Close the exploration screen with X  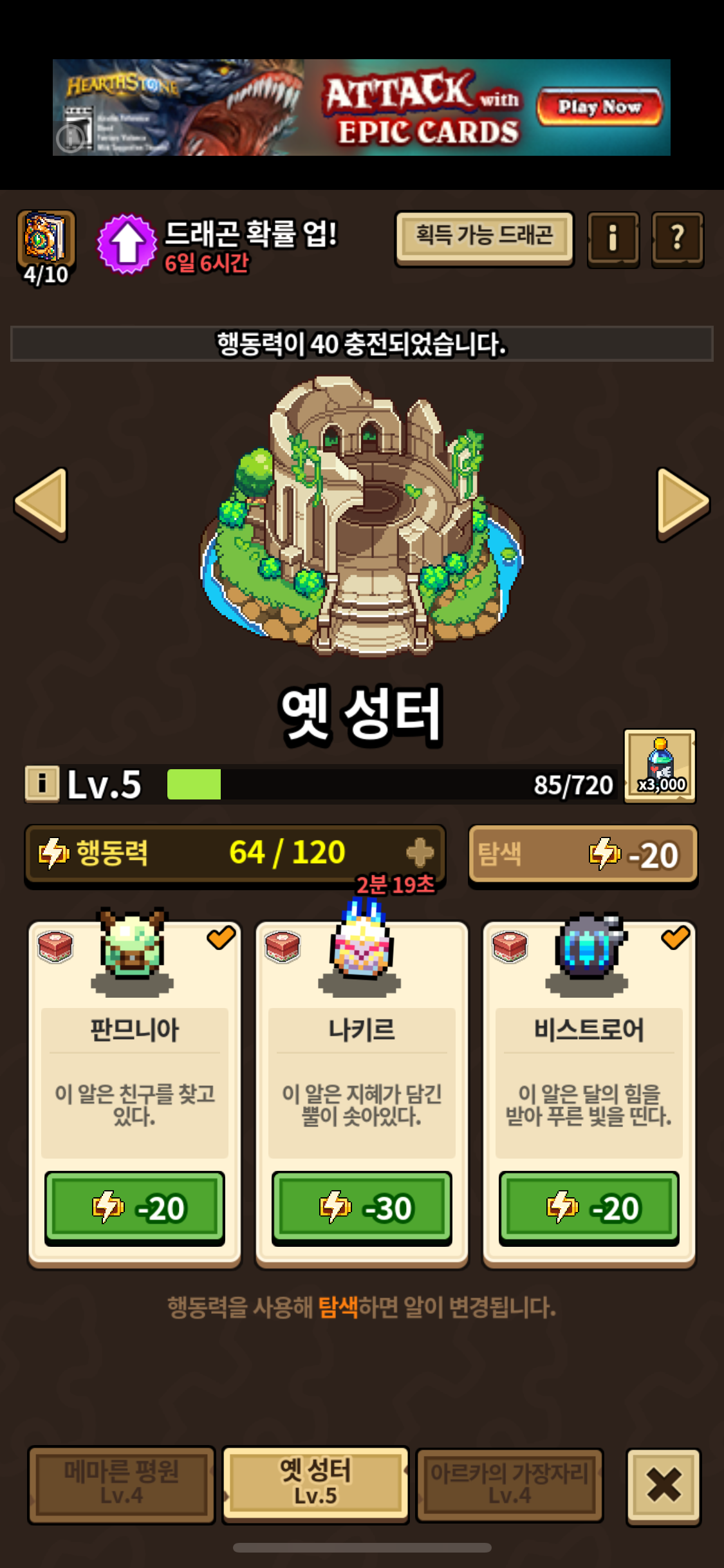coord(664,1486)
